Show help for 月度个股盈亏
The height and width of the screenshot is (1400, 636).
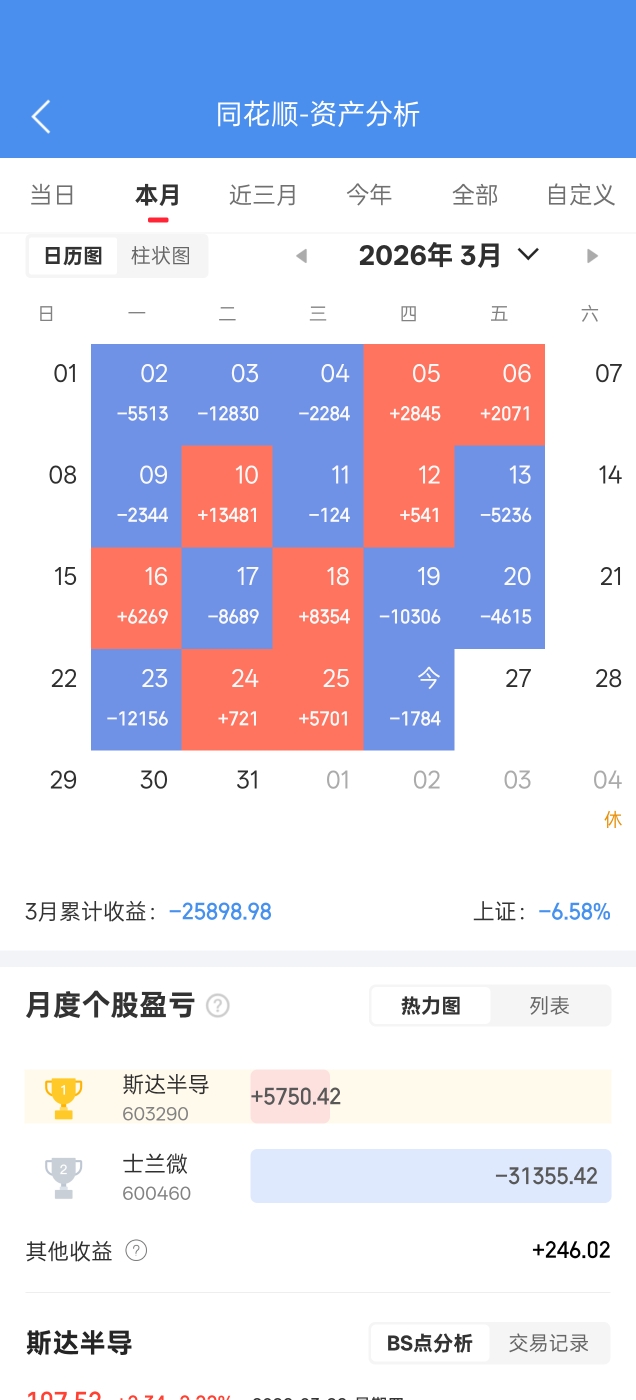tap(217, 1006)
